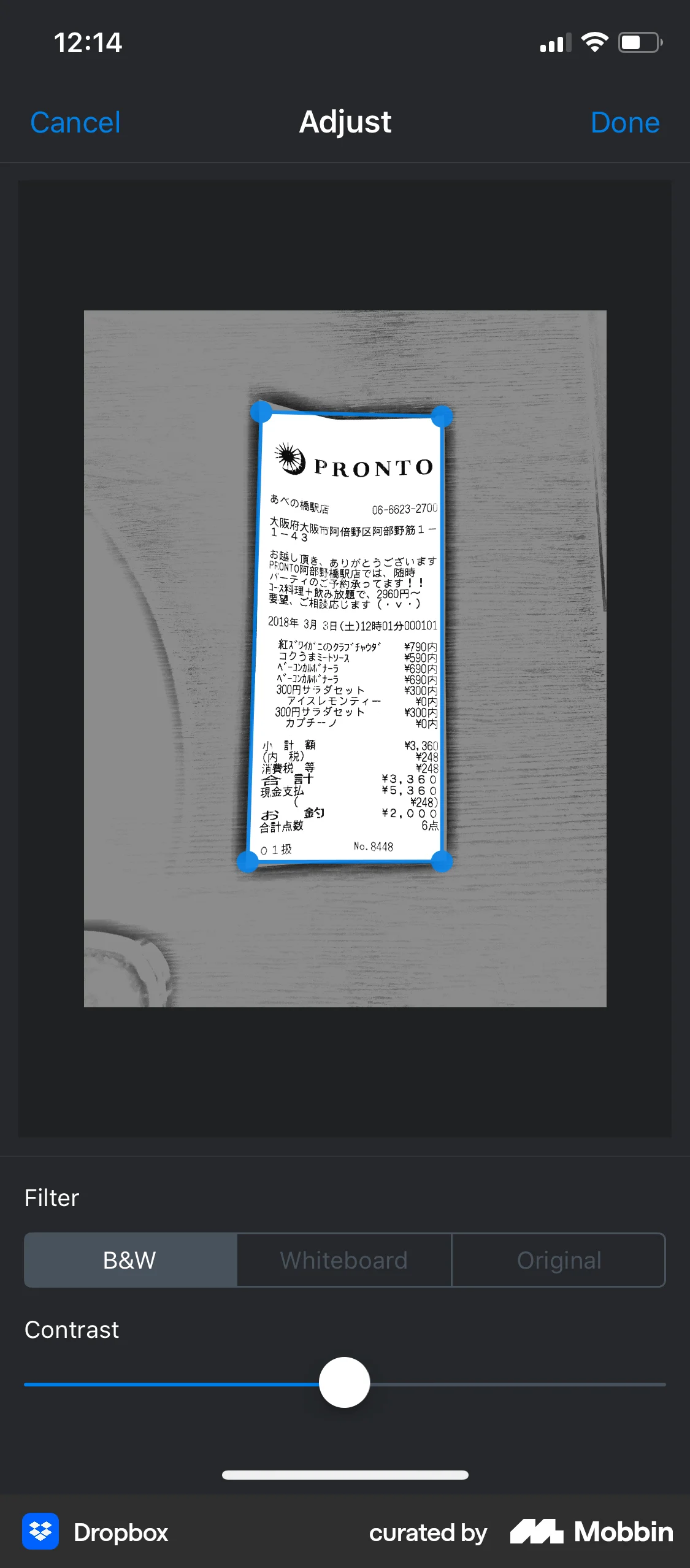
Task: Click the bottom-left blue crop corner handle
Action: click(x=248, y=861)
